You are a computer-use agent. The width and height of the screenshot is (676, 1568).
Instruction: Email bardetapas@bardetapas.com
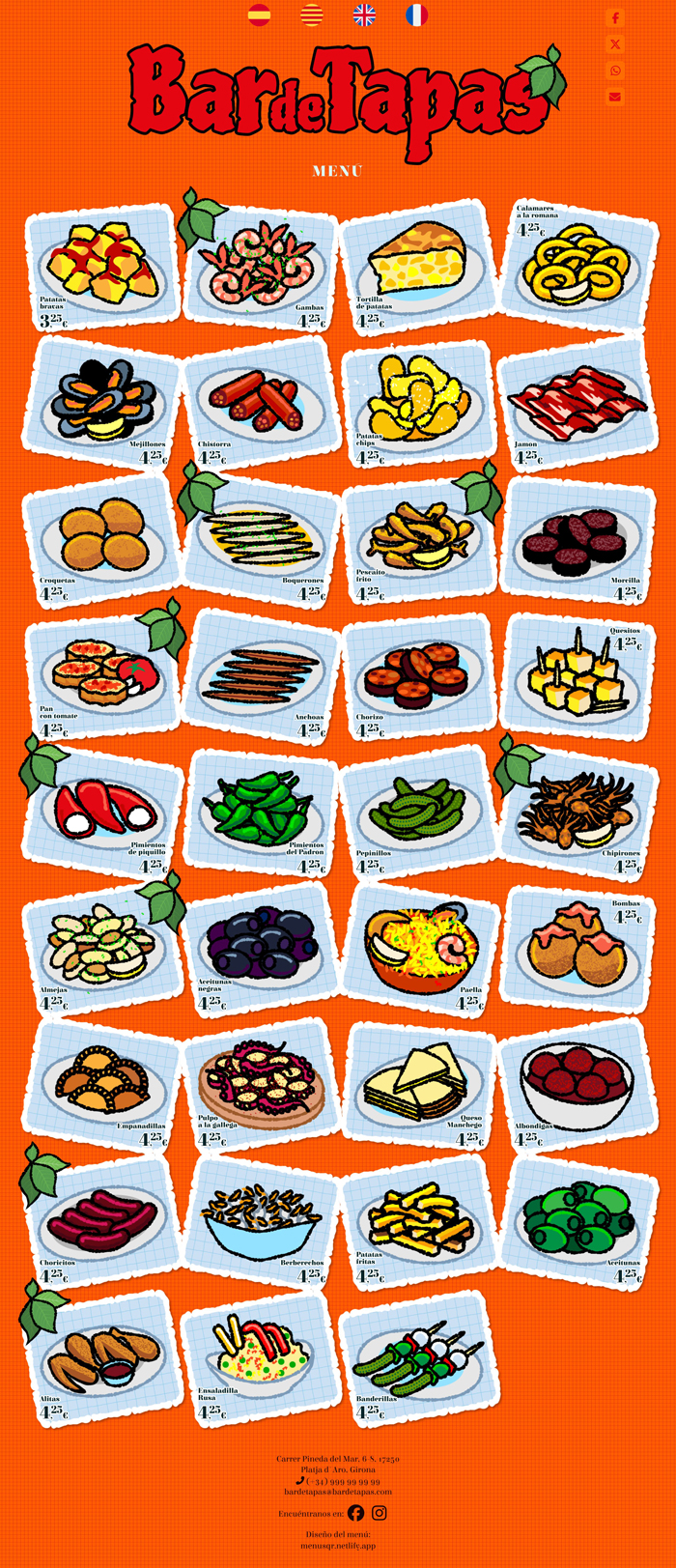coord(338,1492)
